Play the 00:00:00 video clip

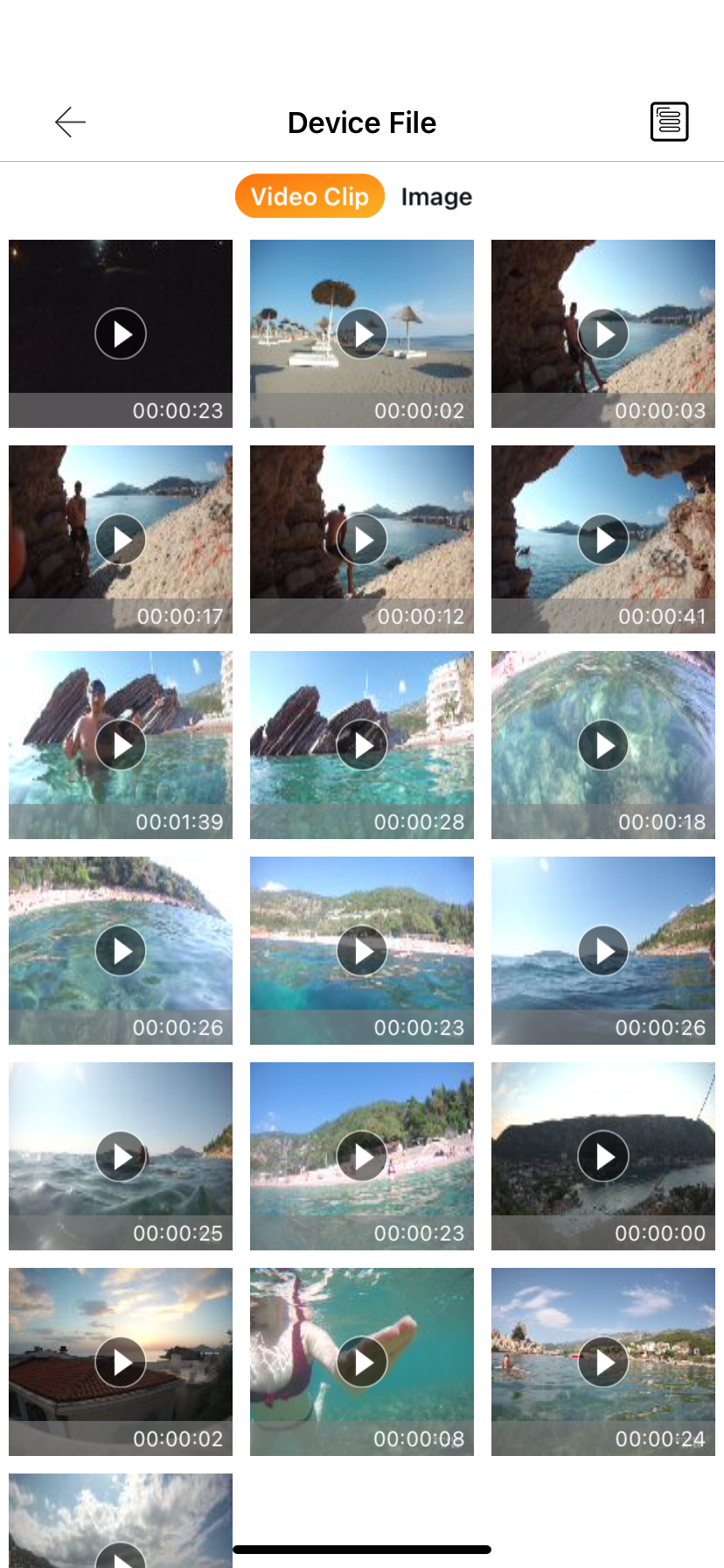[x=603, y=1156]
